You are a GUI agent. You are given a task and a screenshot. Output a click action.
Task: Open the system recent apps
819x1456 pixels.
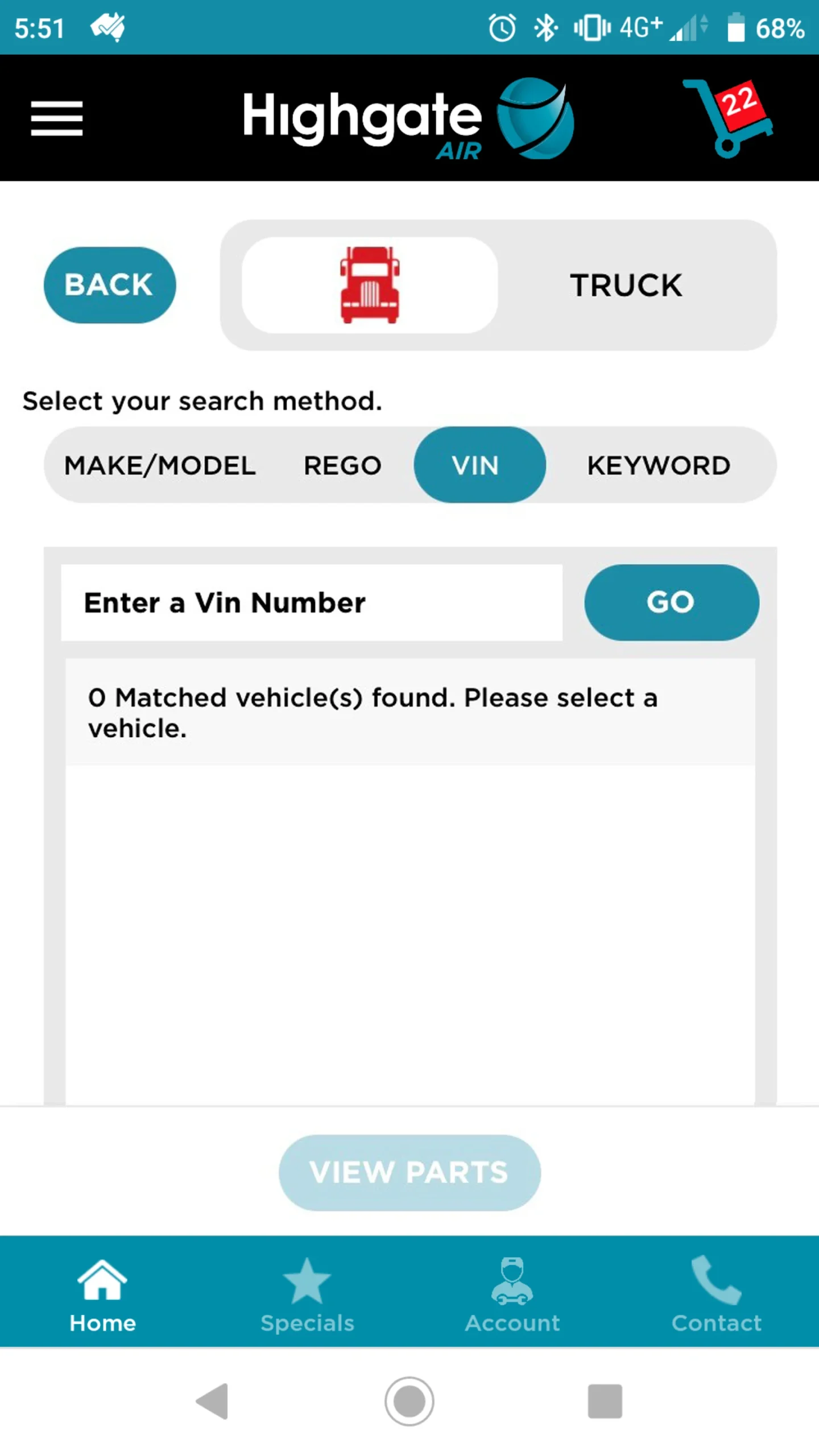point(605,1401)
